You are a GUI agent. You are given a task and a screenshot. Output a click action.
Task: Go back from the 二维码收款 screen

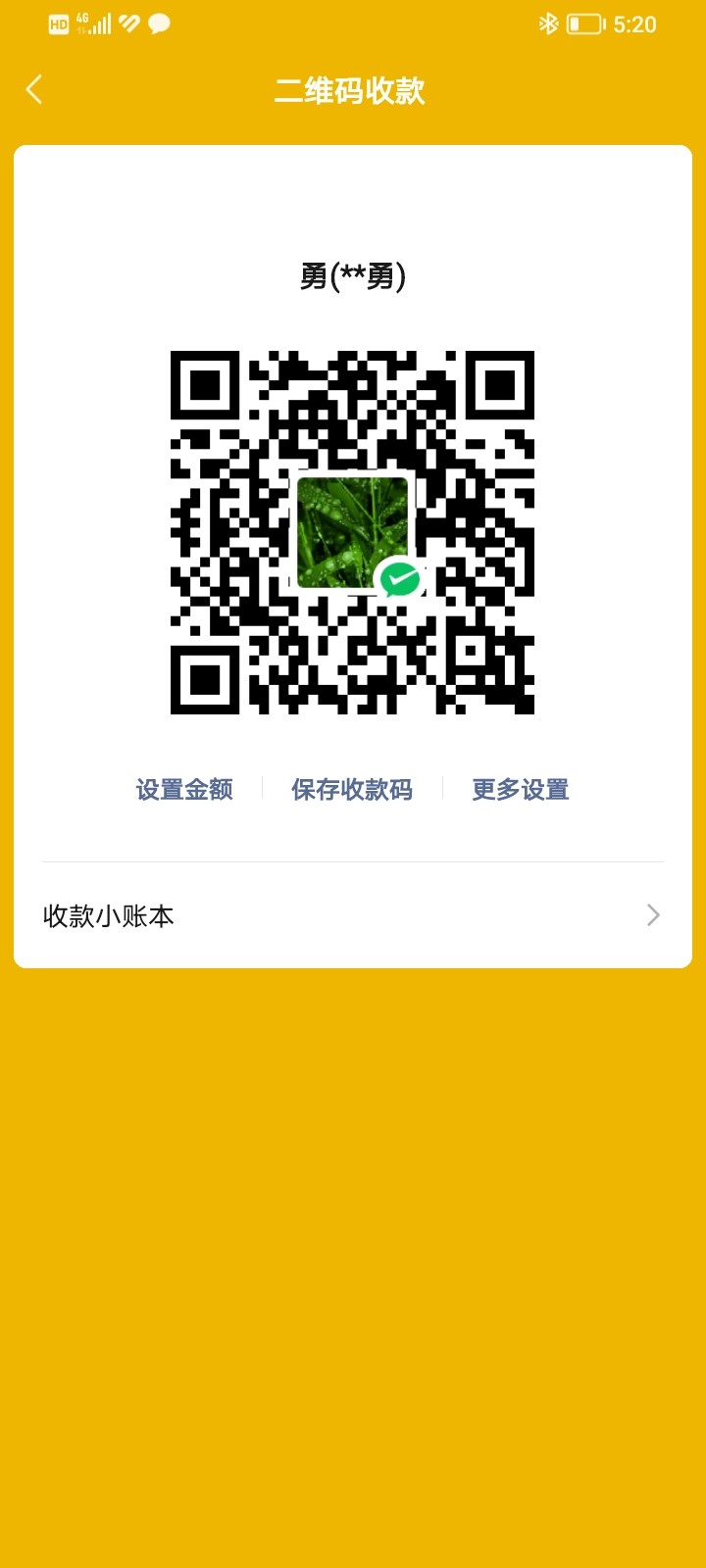coord(35,90)
